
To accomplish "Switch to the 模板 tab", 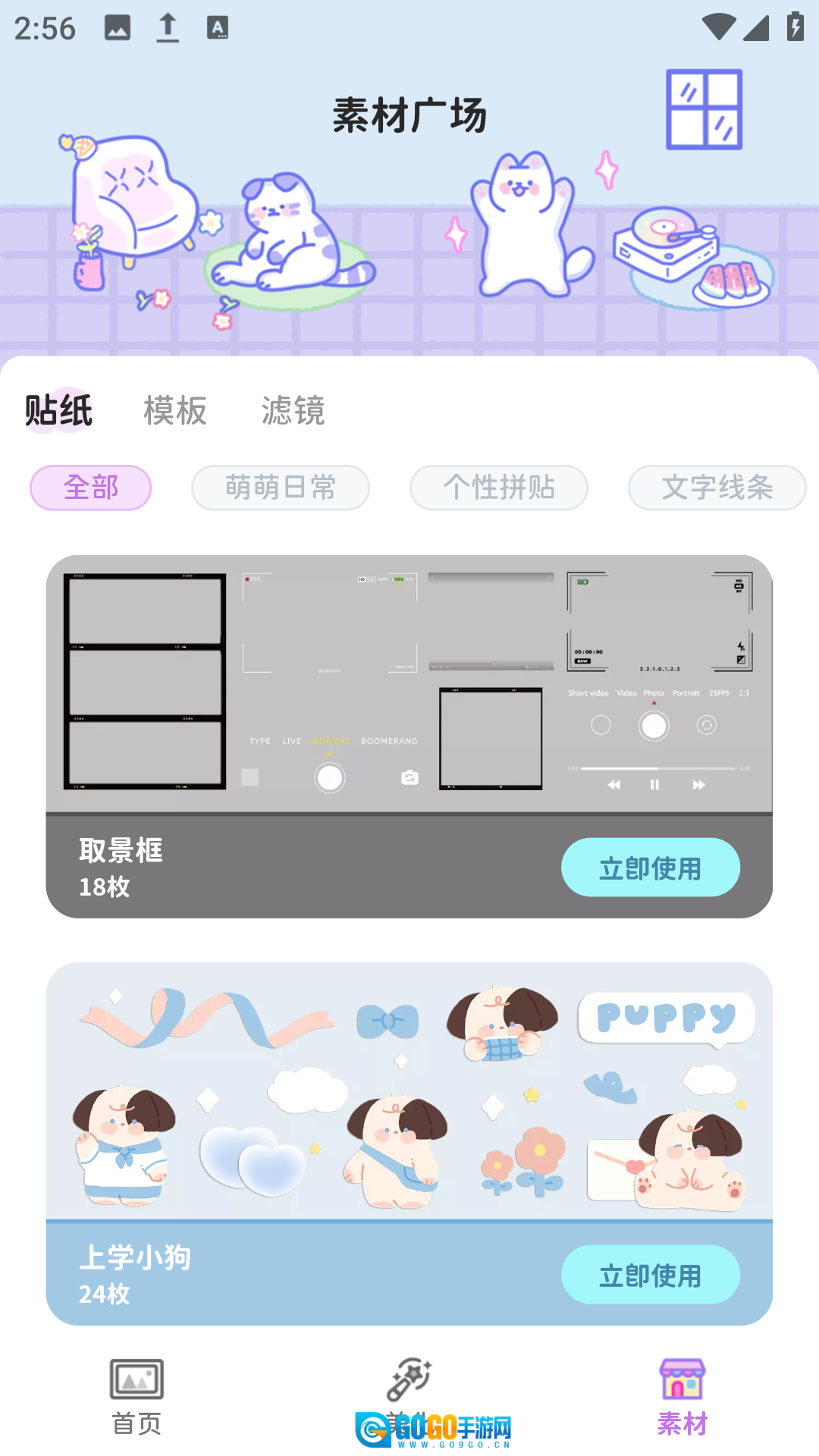I will [x=175, y=411].
